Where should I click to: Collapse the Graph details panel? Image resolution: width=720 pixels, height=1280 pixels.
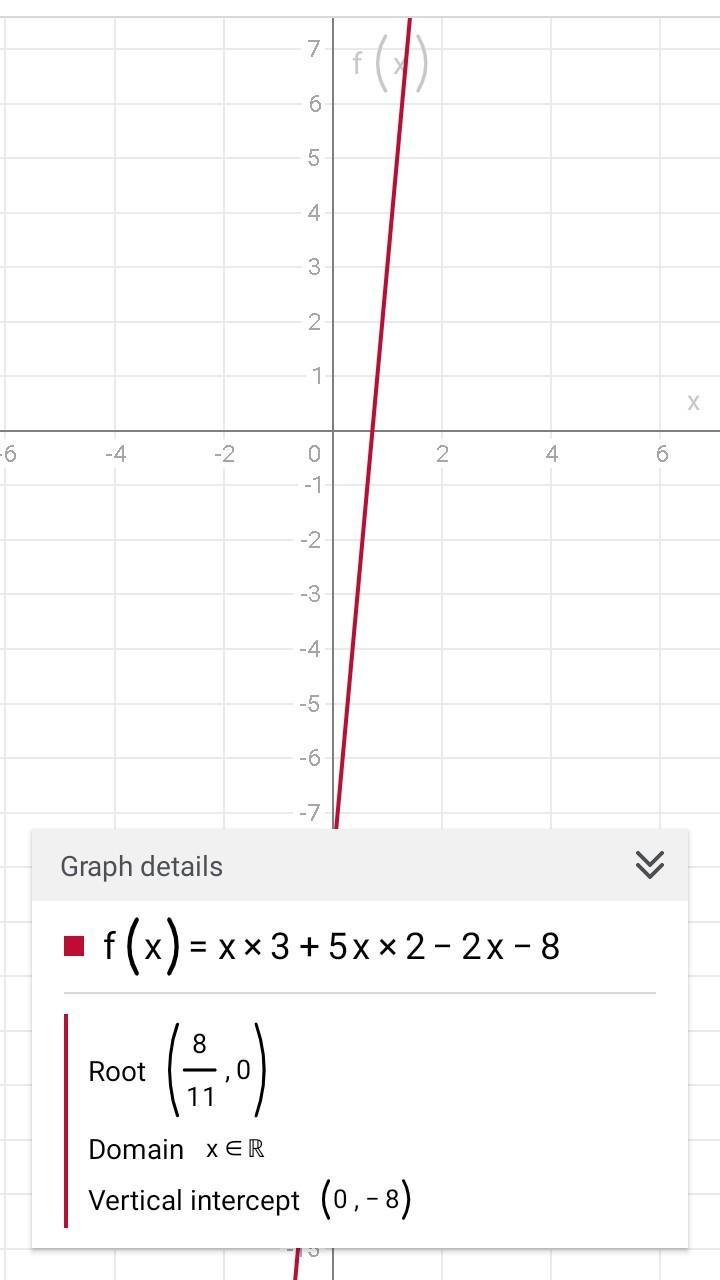coord(650,865)
